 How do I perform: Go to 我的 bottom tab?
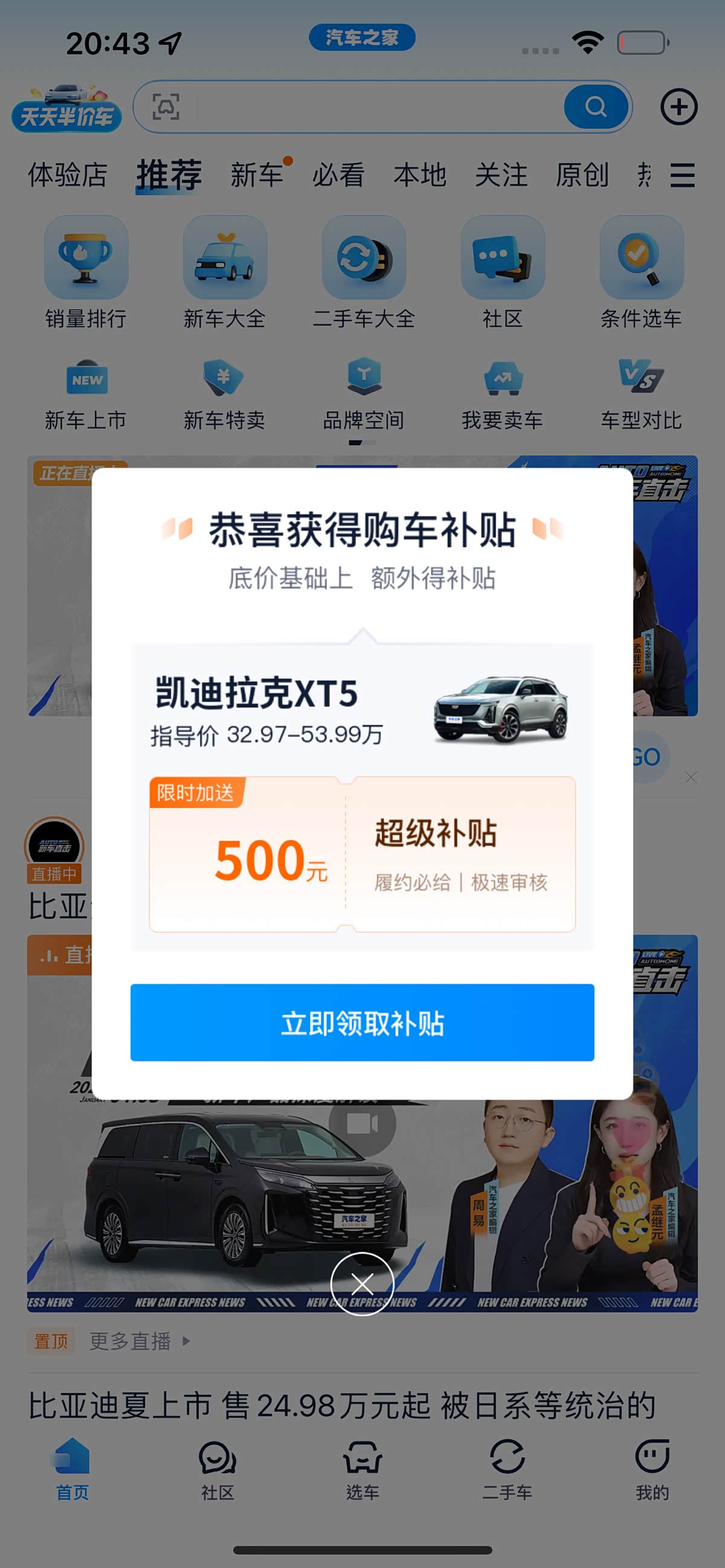(652, 1471)
